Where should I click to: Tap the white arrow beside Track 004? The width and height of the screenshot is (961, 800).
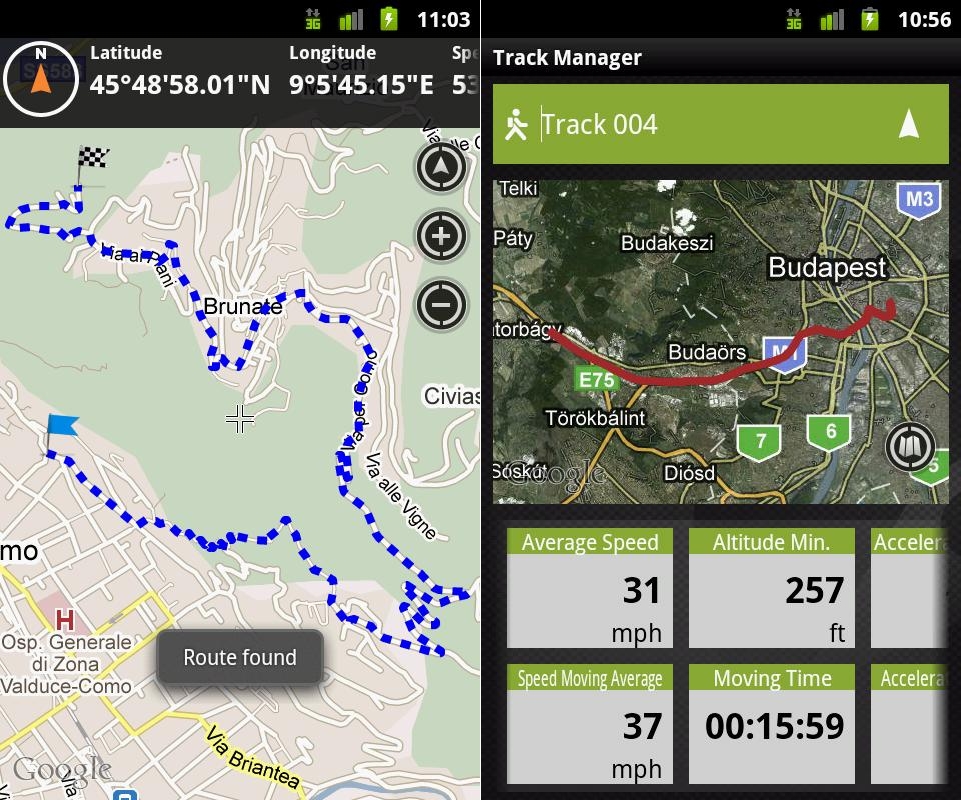click(908, 124)
